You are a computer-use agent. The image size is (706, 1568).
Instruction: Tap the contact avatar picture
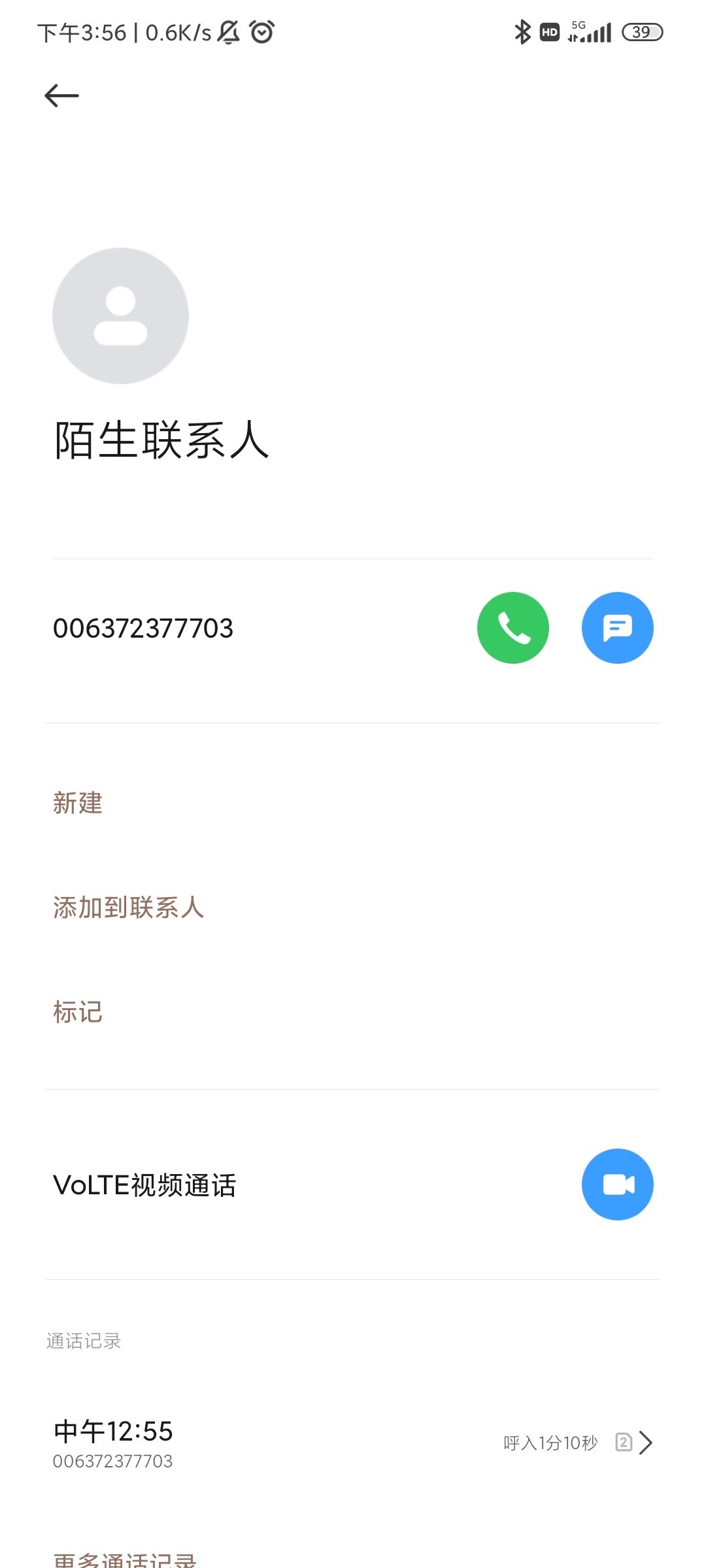120,316
